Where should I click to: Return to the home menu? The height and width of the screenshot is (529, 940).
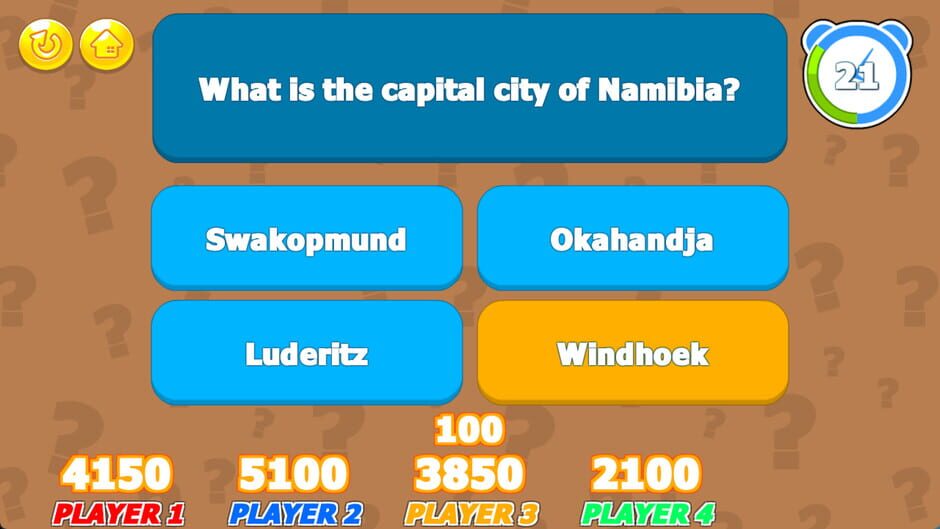tap(106, 44)
